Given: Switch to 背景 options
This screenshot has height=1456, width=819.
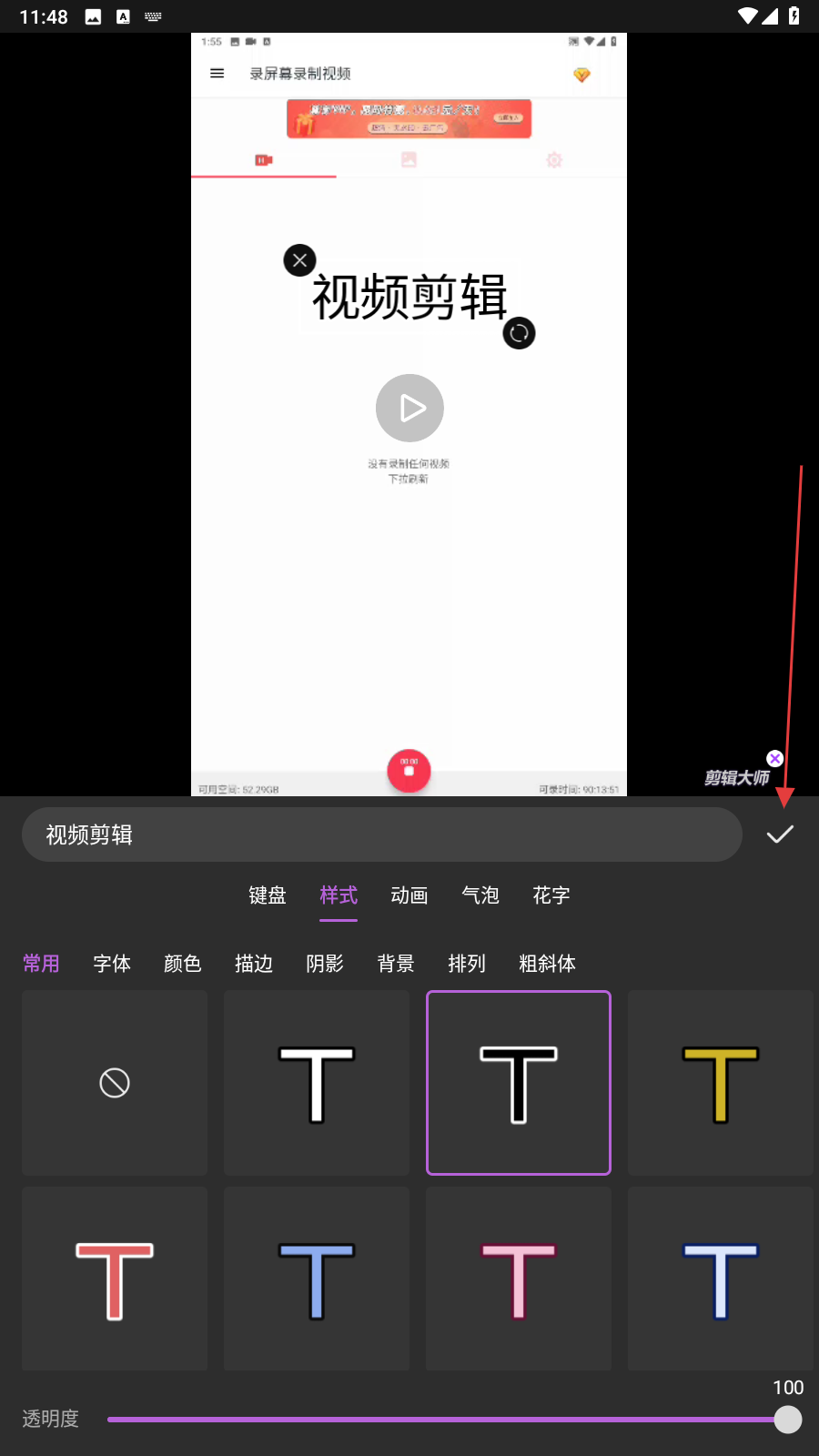Looking at the screenshot, I should (x=396, y=964).
